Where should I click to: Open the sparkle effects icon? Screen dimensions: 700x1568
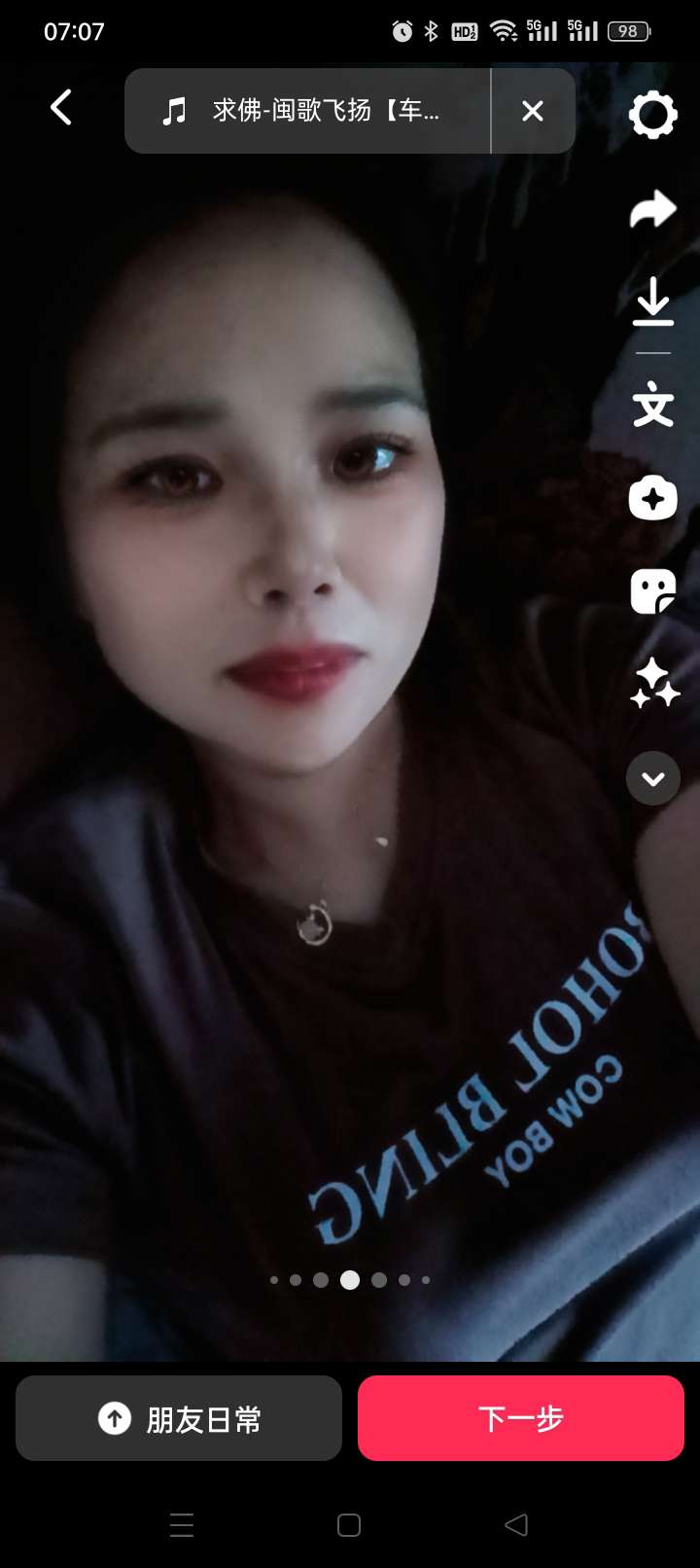(652, 684)
